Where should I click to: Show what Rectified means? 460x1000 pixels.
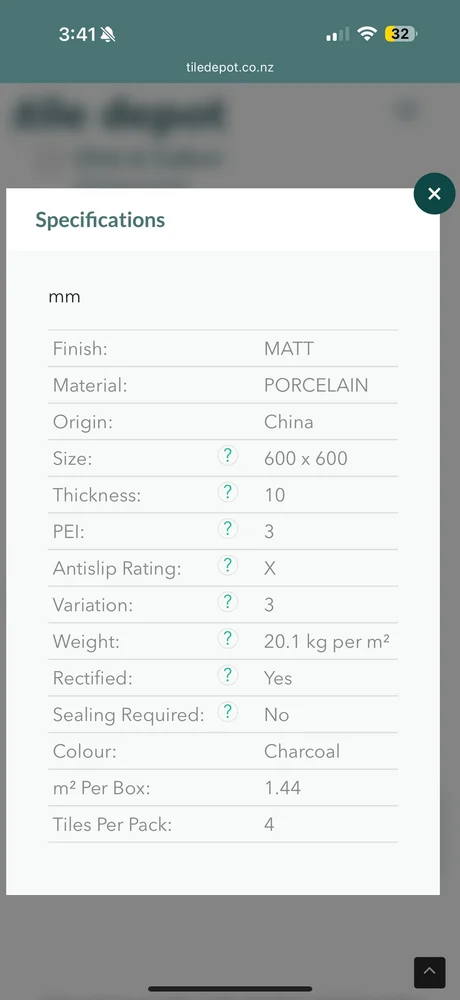(x=228, y=675)
